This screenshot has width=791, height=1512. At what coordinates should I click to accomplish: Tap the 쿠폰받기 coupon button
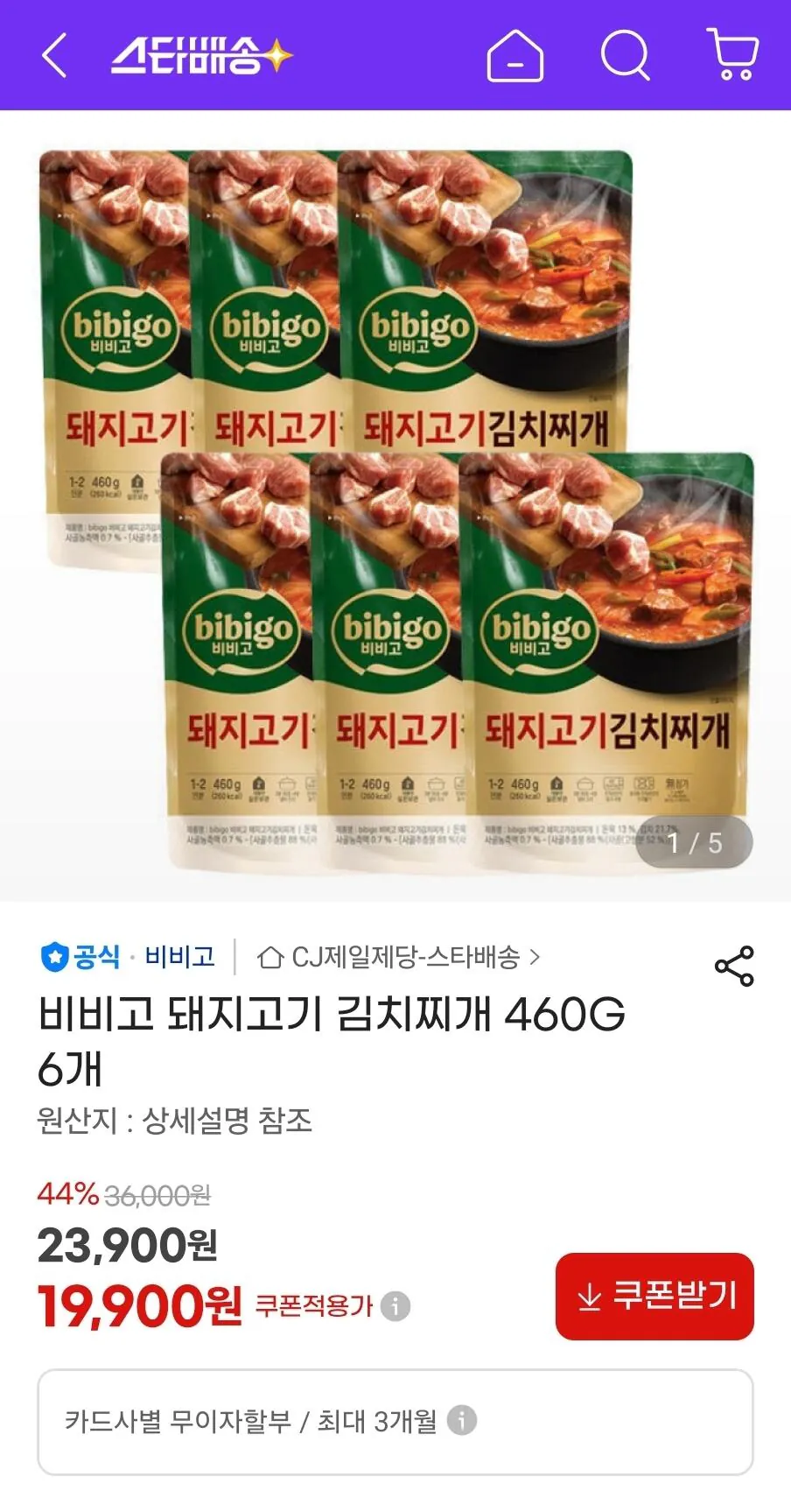click(x=654, y=1297)
